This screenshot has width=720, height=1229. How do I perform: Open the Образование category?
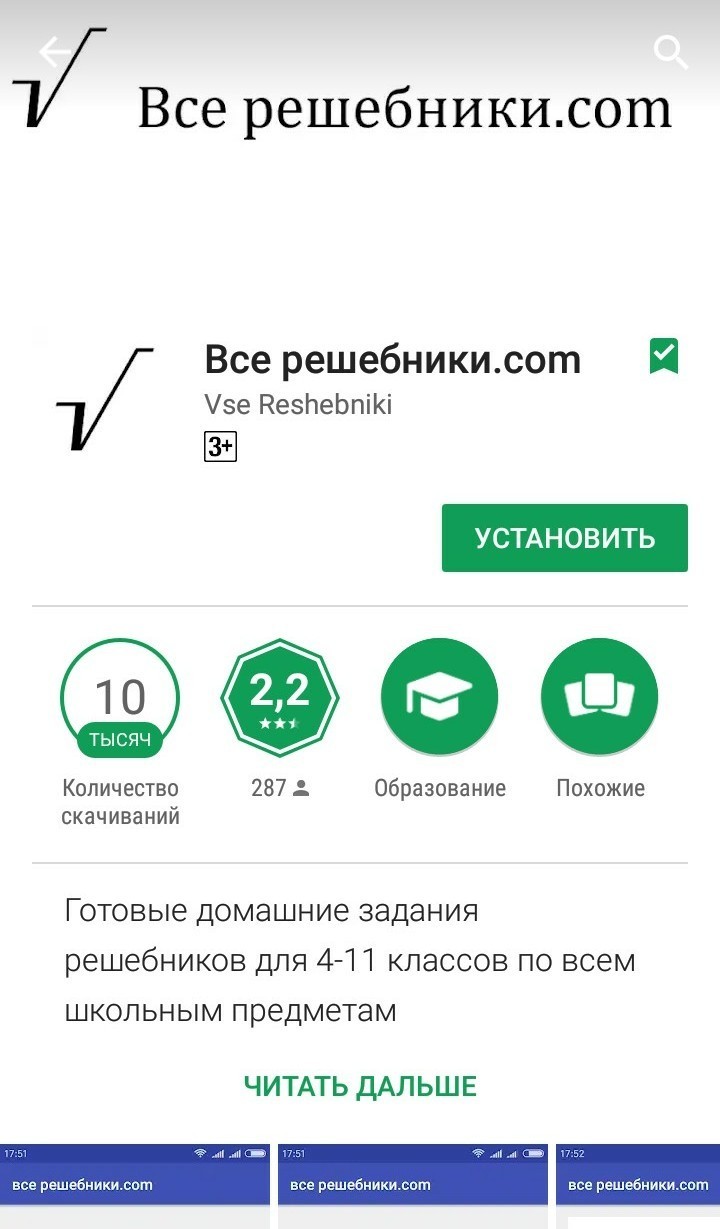(x=440, y=697)
